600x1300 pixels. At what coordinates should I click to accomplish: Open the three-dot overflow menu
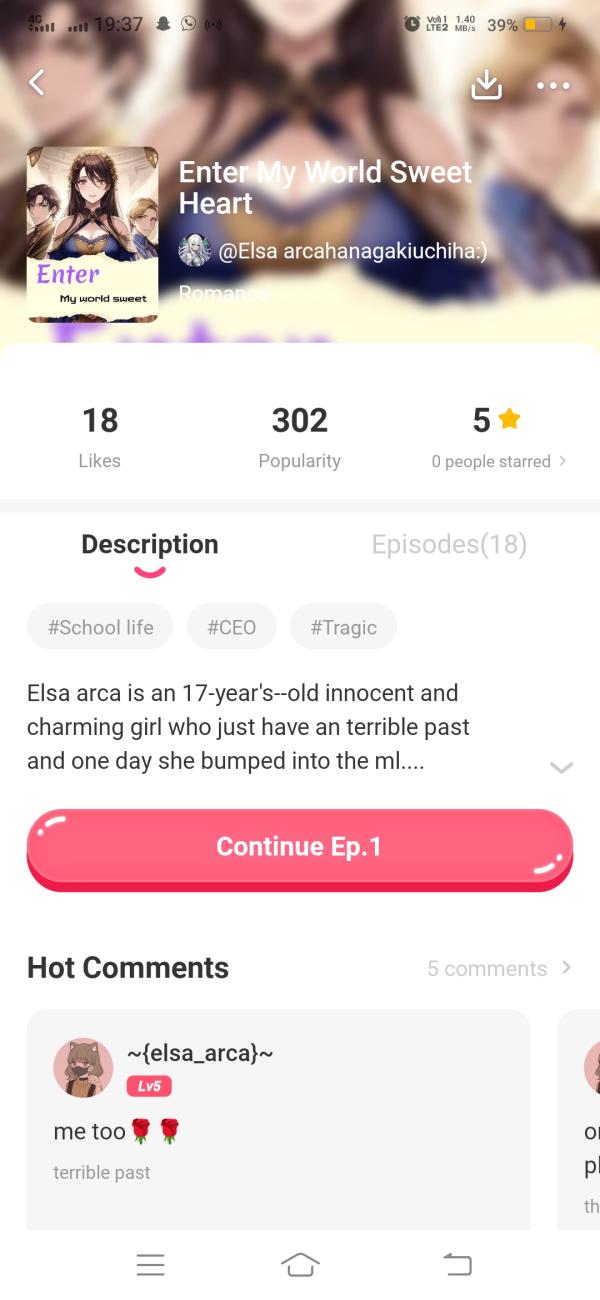(x=552, y=86)
